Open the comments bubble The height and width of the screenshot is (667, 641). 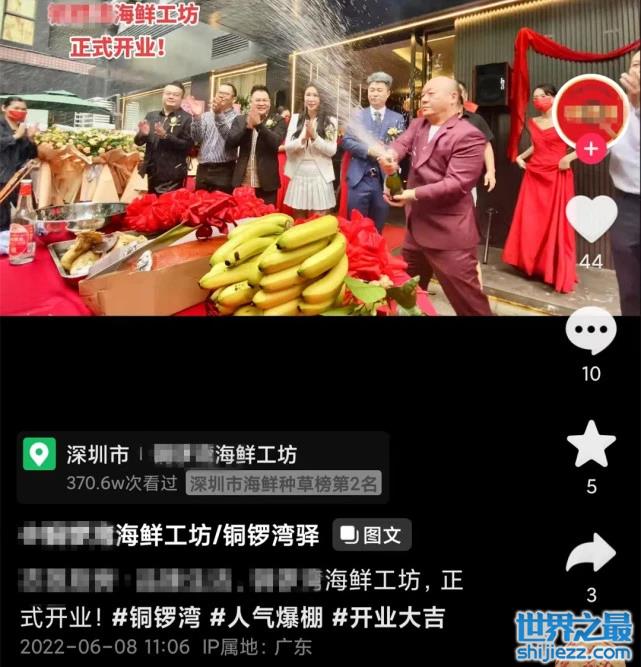(x=591, y=331)
